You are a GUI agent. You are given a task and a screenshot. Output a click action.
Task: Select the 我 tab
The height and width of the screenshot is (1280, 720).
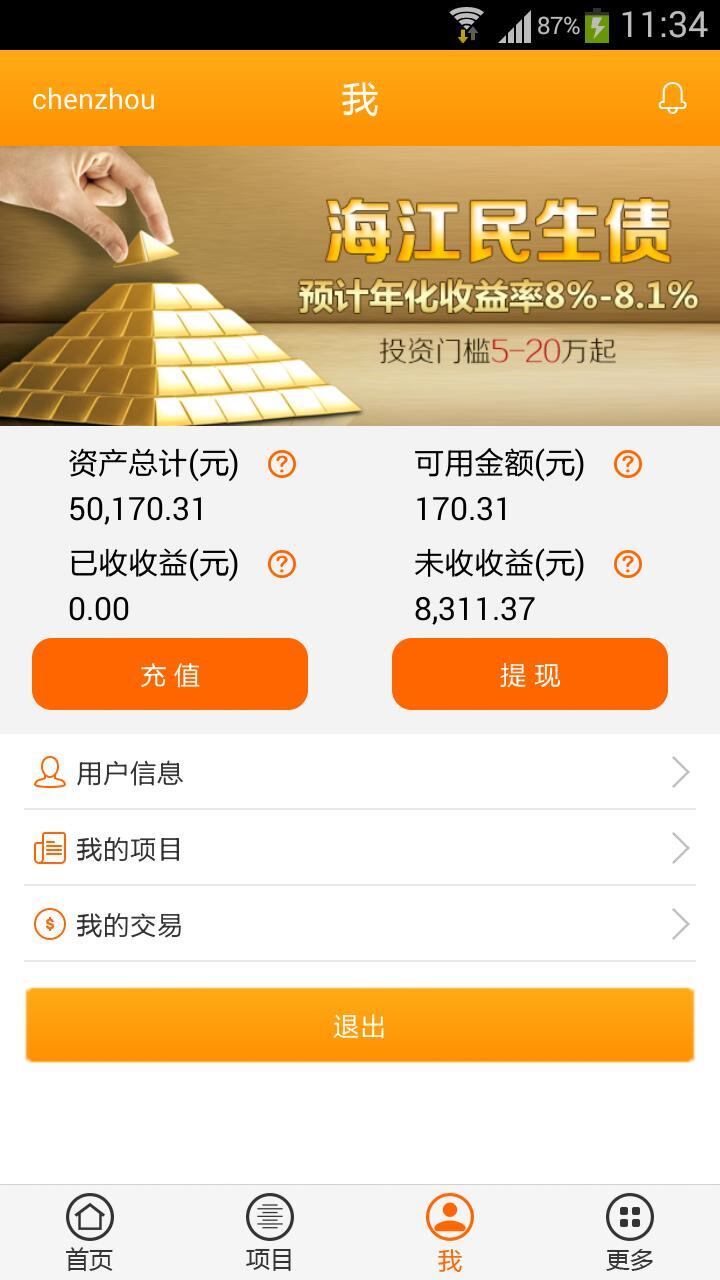click(x=450, y=1232)
